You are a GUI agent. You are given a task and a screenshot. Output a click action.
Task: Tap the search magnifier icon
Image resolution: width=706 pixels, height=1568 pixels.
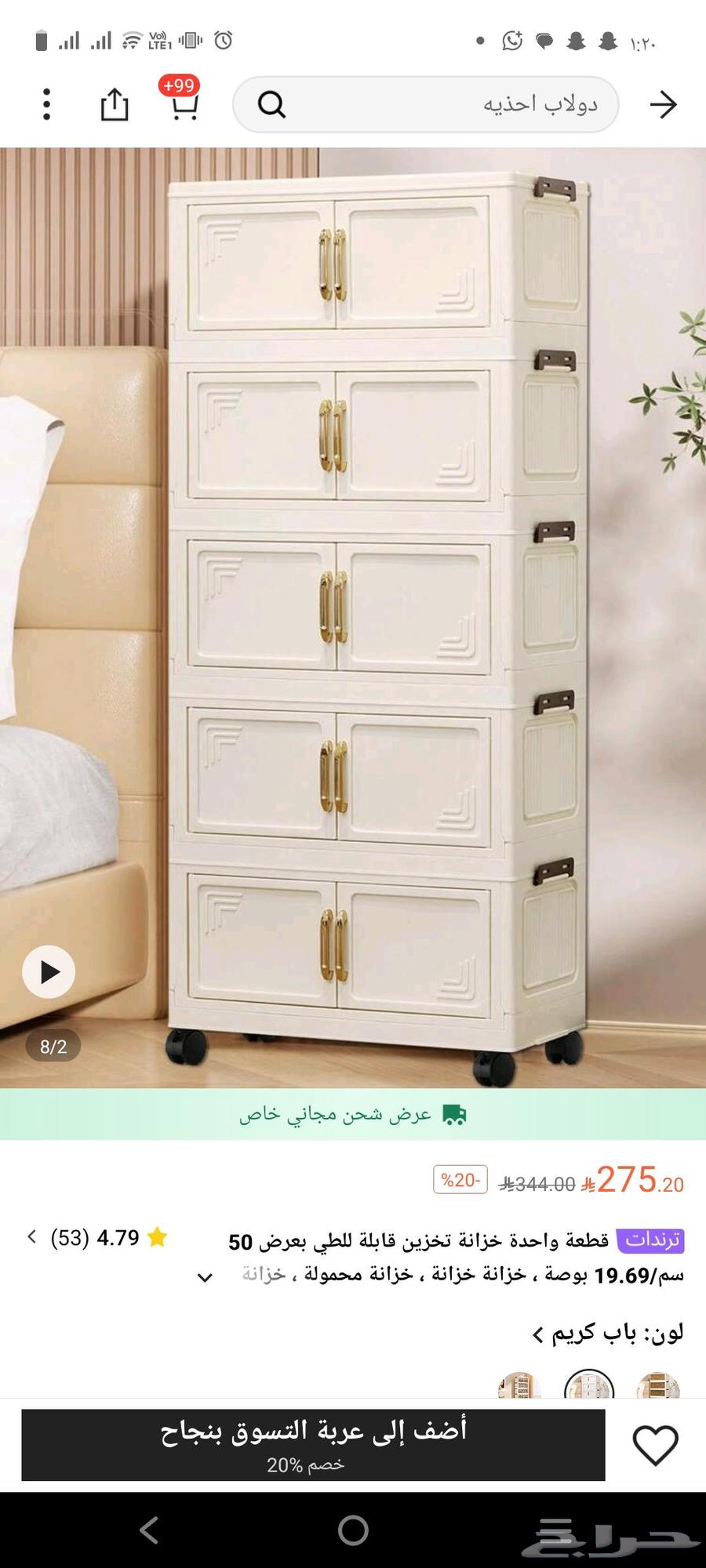click(272, 103)
